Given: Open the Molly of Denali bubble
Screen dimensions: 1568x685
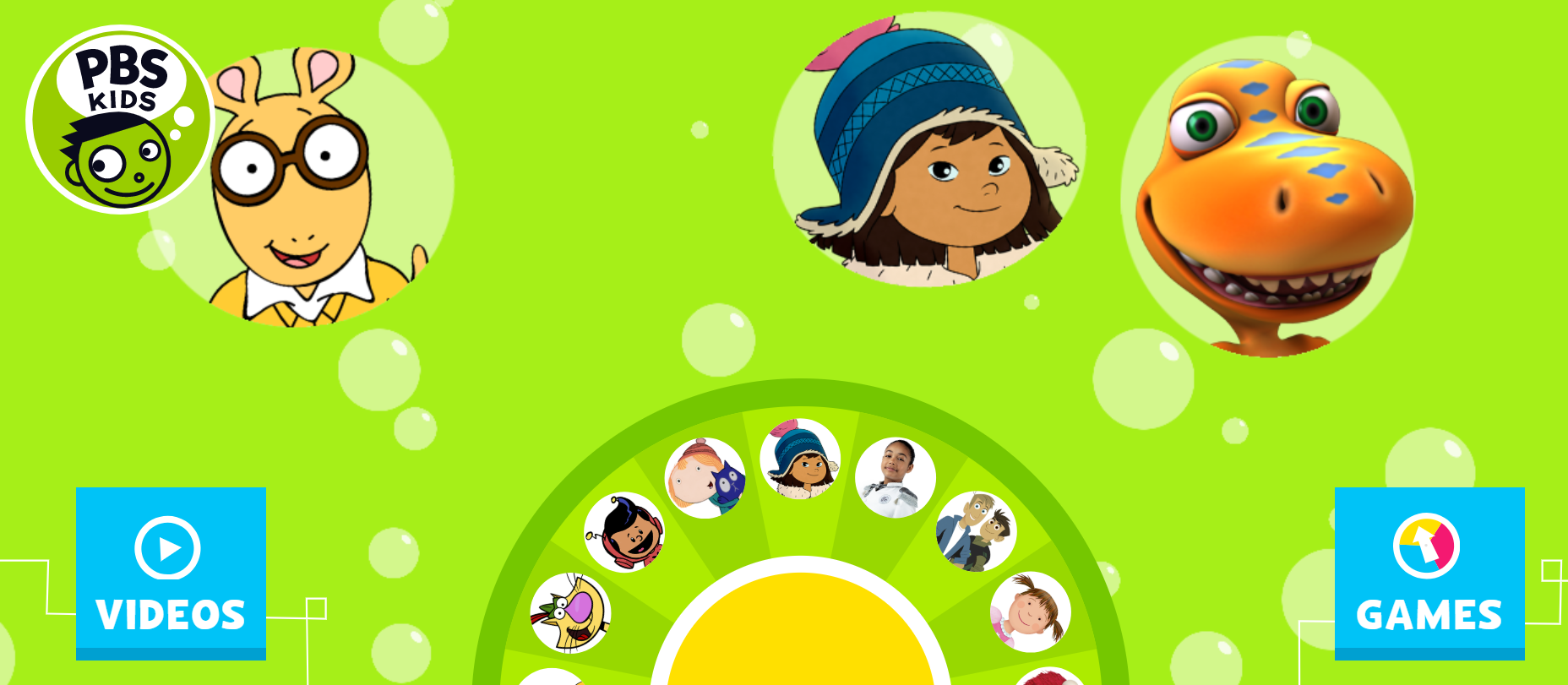Looking at the screenshot, I should [x=929, y=152].
